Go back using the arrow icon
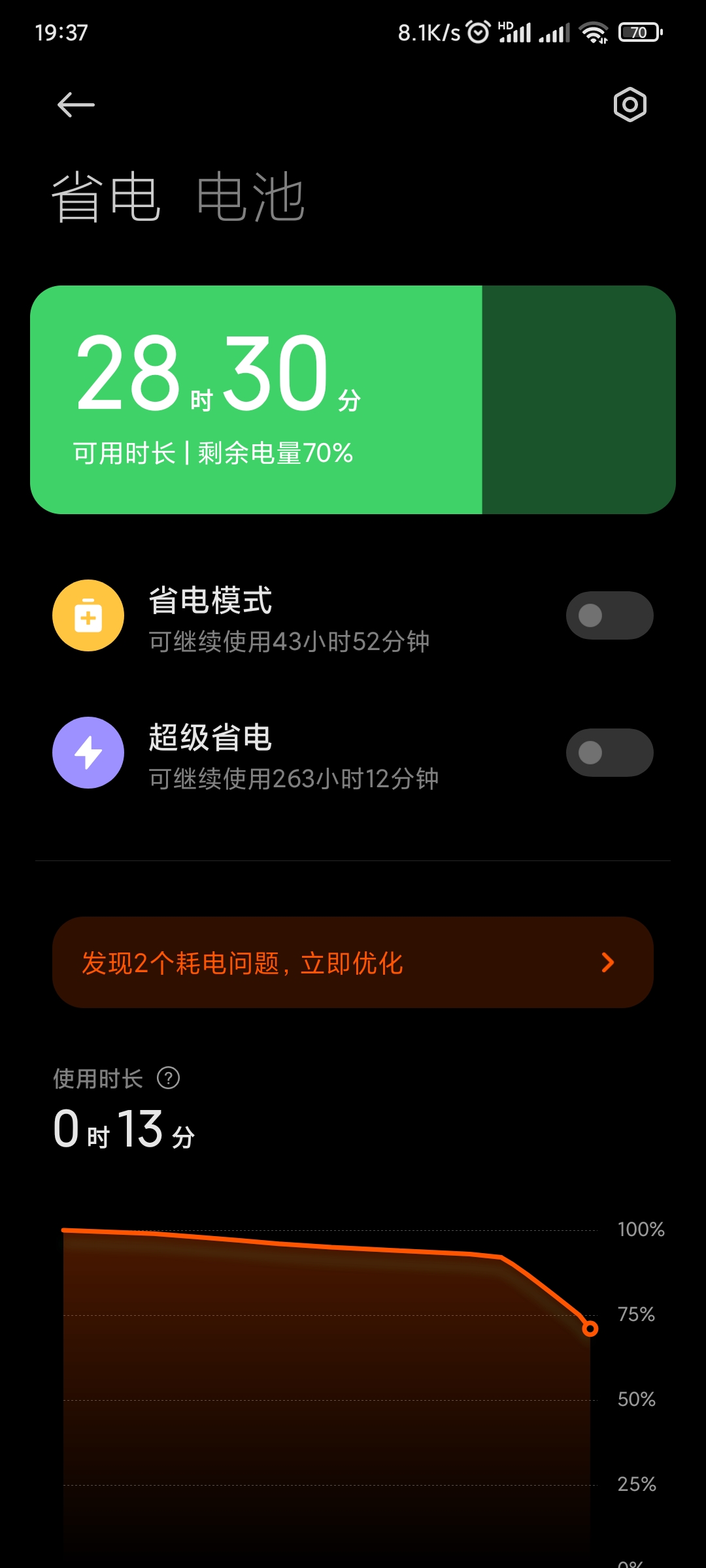The image size is (706, 1568). coord(76,105)
